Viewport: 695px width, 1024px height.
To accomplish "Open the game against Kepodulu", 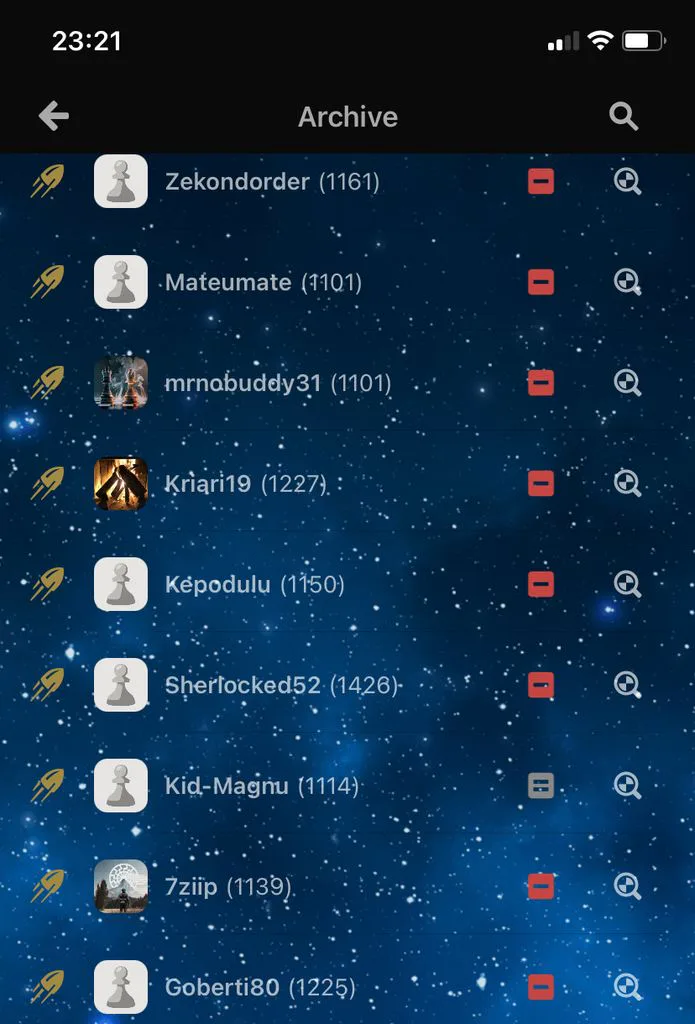I will [x=348, y=584].
